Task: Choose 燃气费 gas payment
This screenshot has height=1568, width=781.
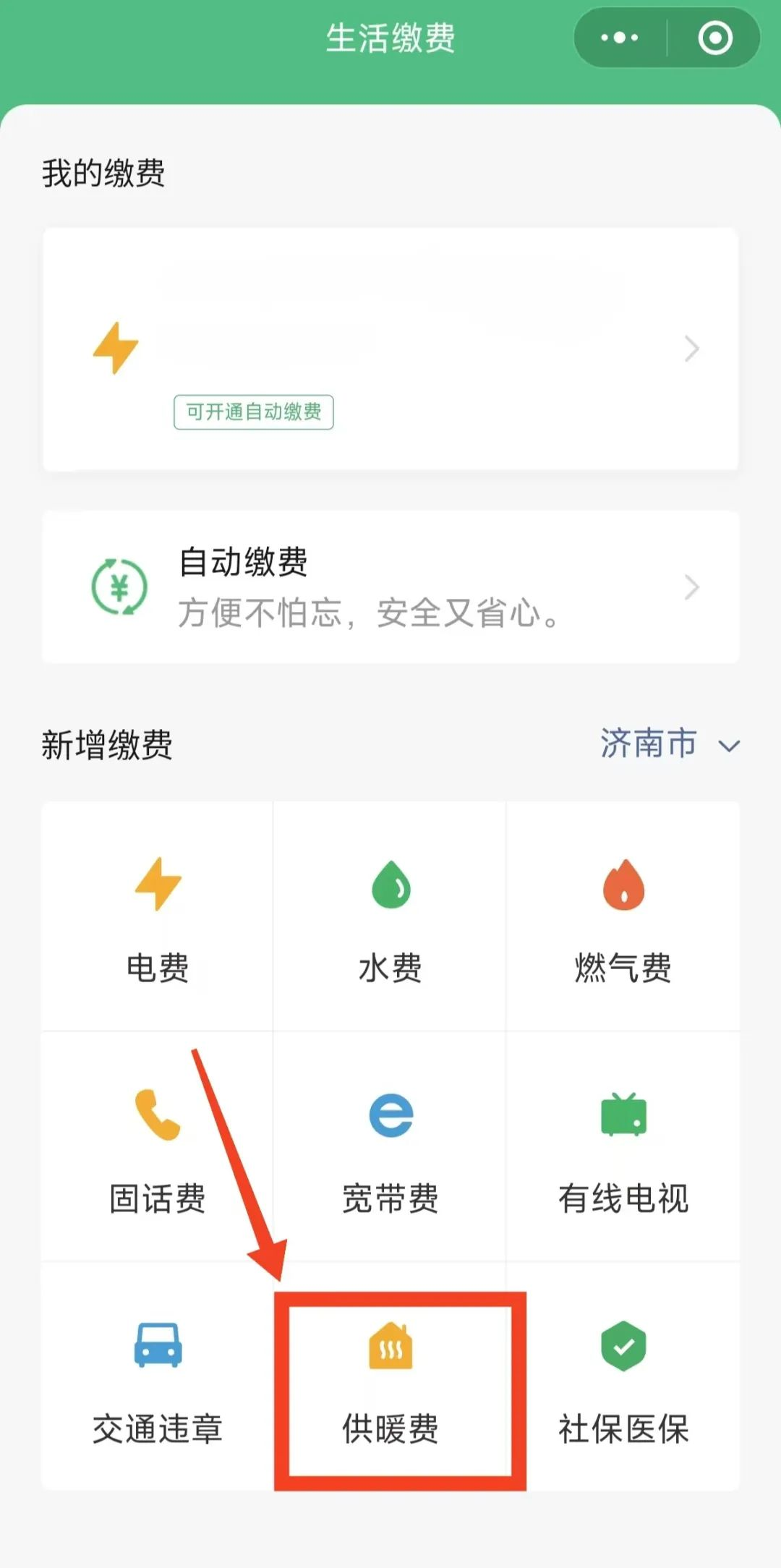Action: (623, 917)
